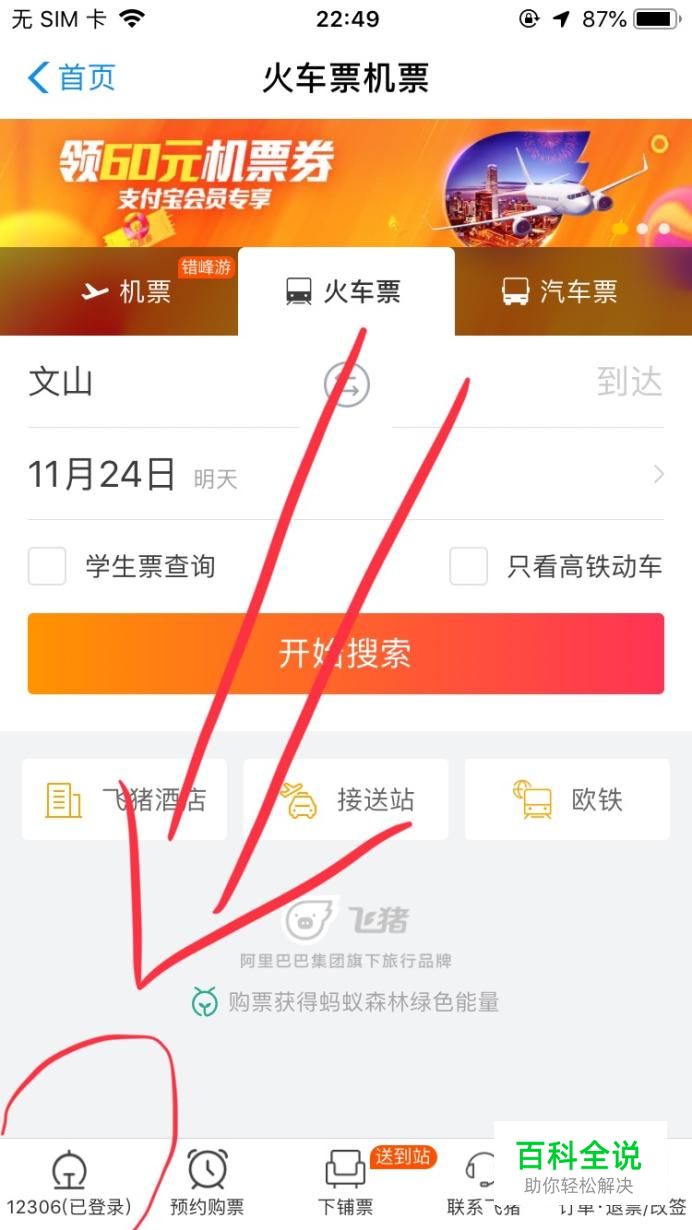The image size is (692, 1230).
Task: Open 飞猪酒店
Action: pyautogui.click(x=124, y=800)
